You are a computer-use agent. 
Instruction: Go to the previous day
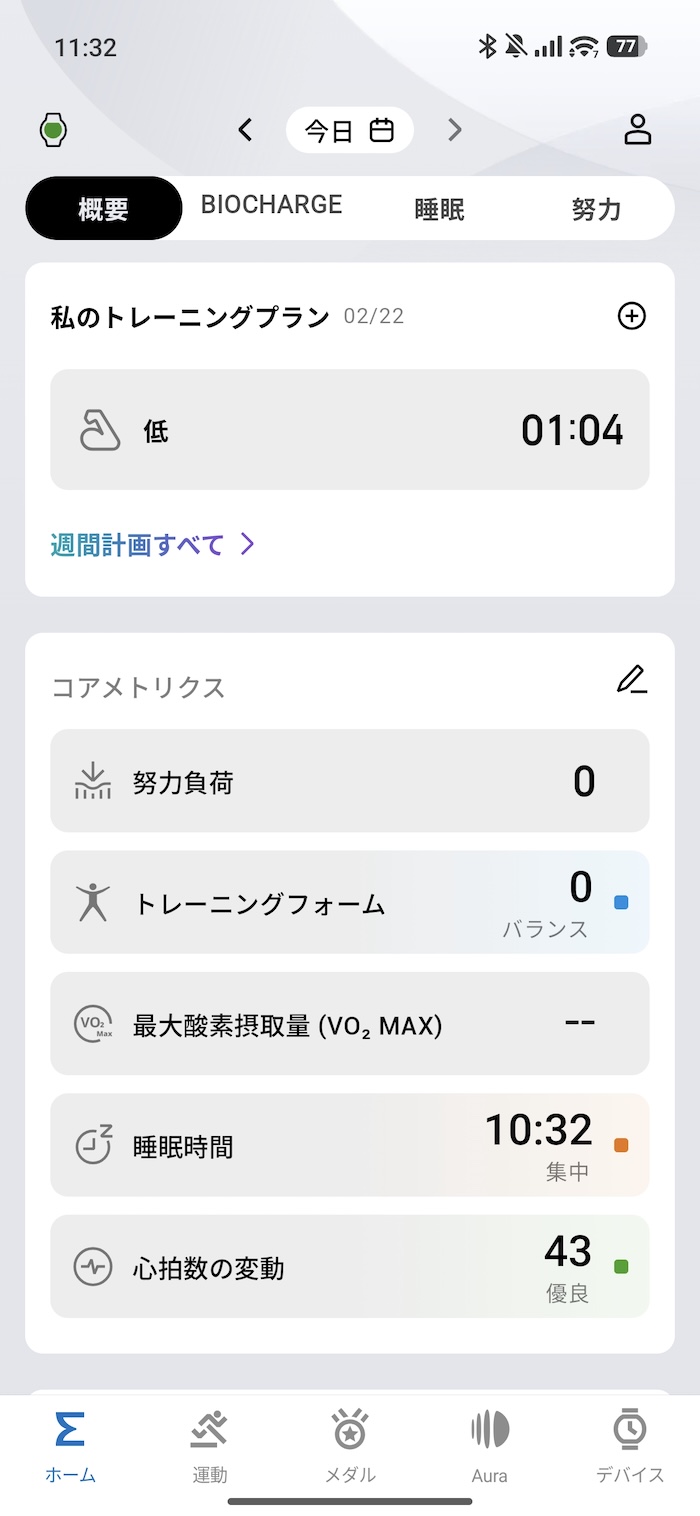tap(245, 130)
